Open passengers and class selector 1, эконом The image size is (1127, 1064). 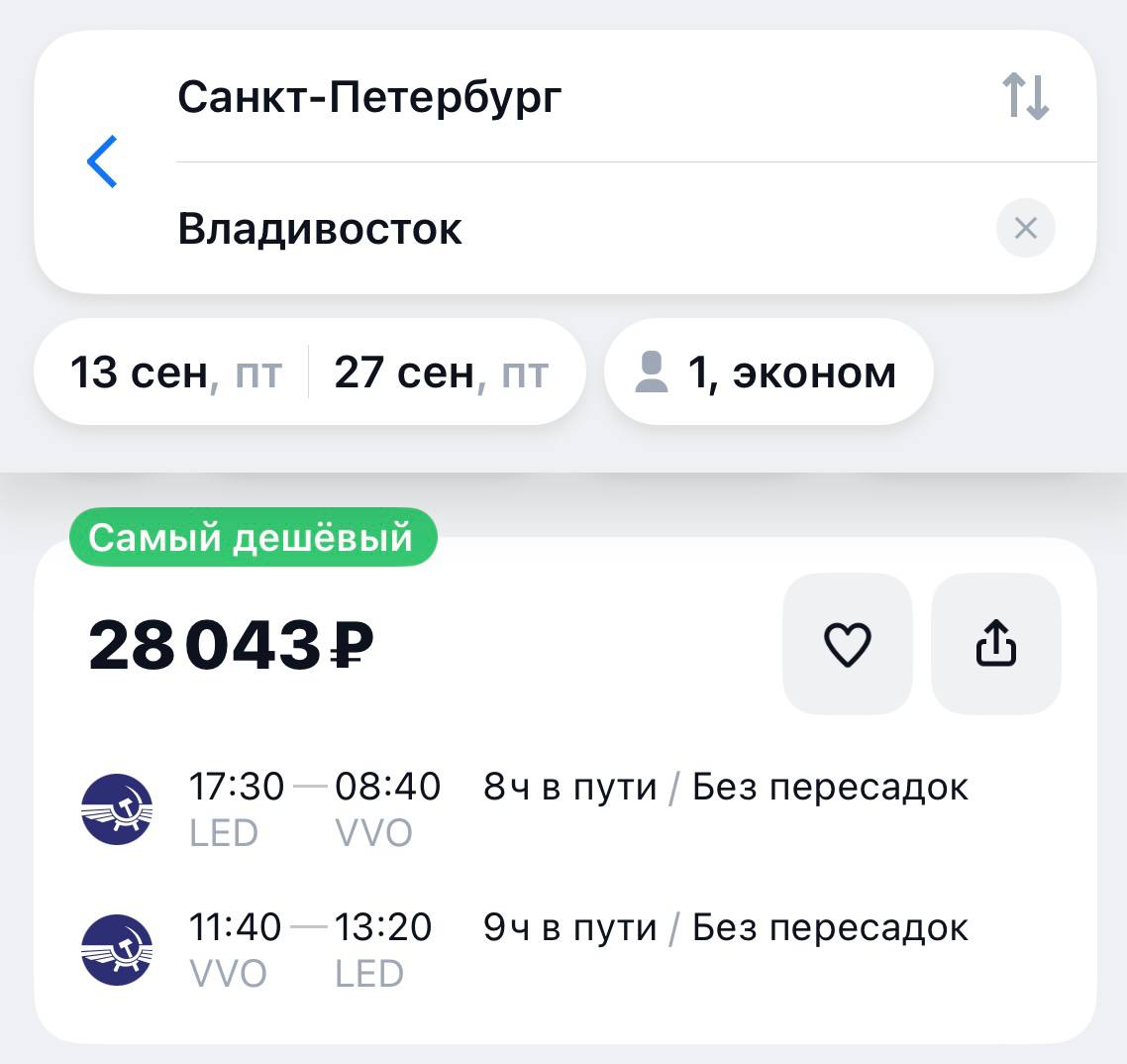click(x=768, y=372)
